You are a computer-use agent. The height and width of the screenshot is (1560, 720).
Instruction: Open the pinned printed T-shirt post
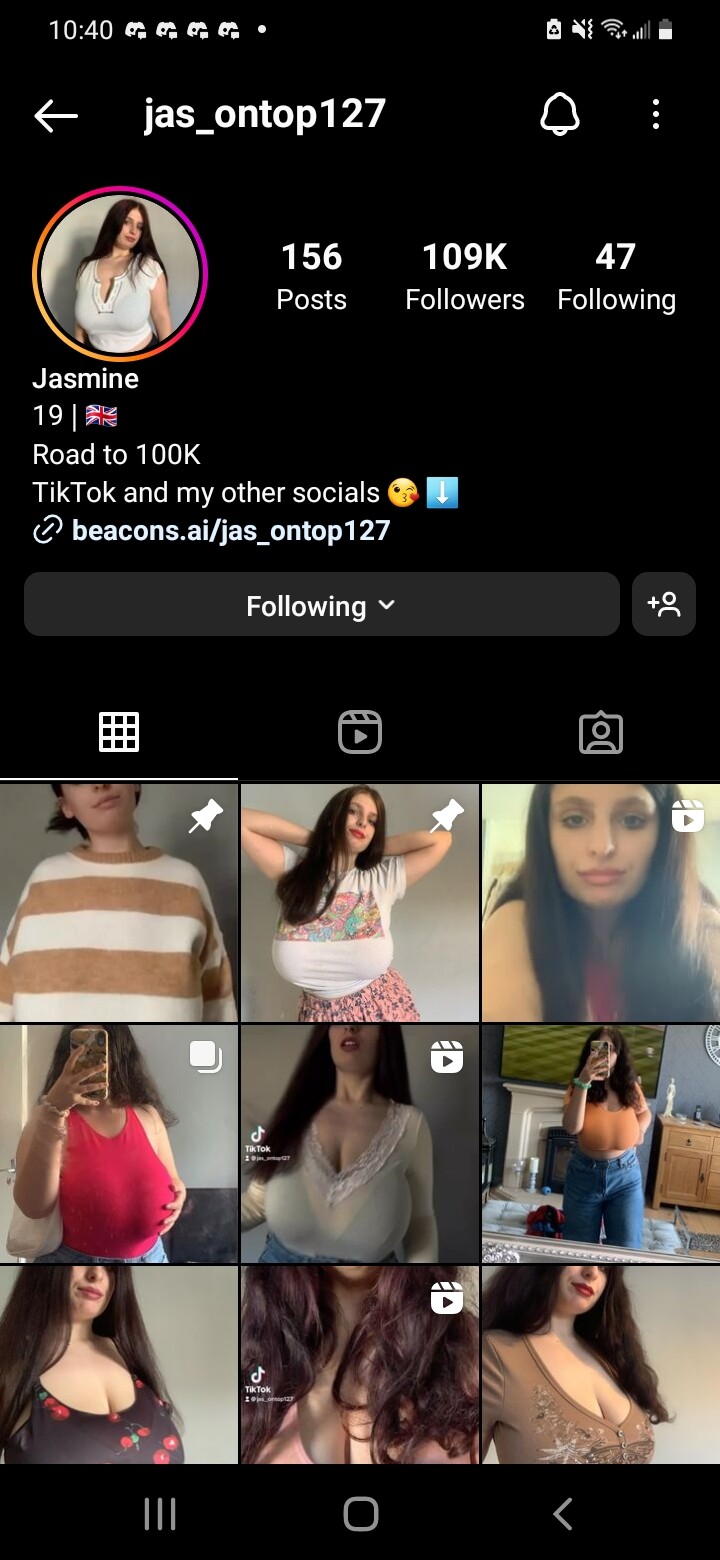[x=360, y=902]
